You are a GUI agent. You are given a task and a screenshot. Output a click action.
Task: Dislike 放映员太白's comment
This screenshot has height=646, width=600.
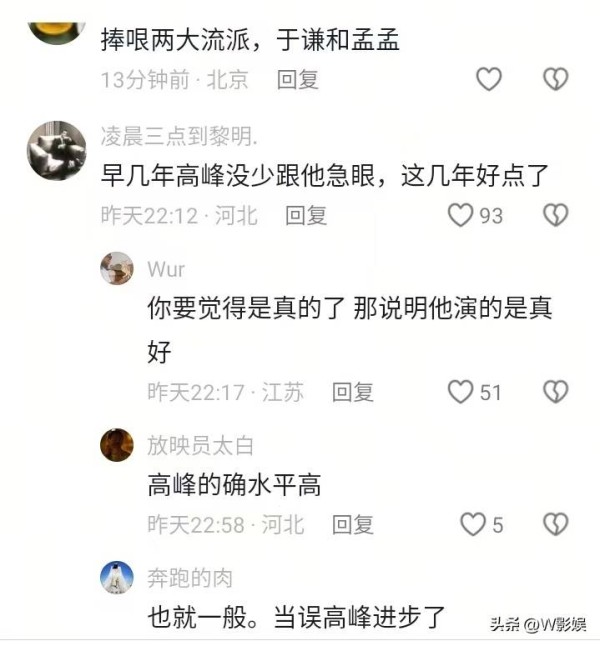555,524
